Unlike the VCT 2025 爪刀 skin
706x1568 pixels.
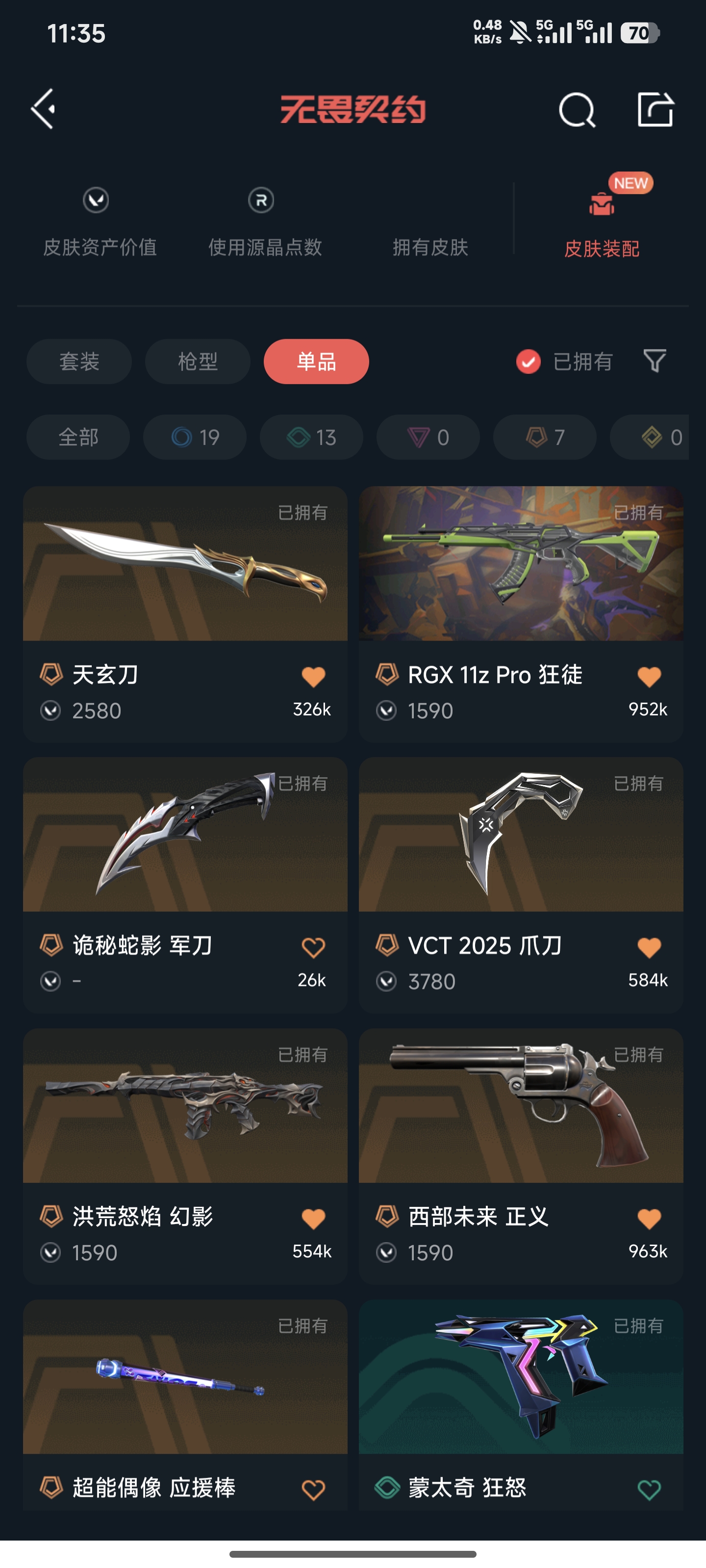point(649,947)
